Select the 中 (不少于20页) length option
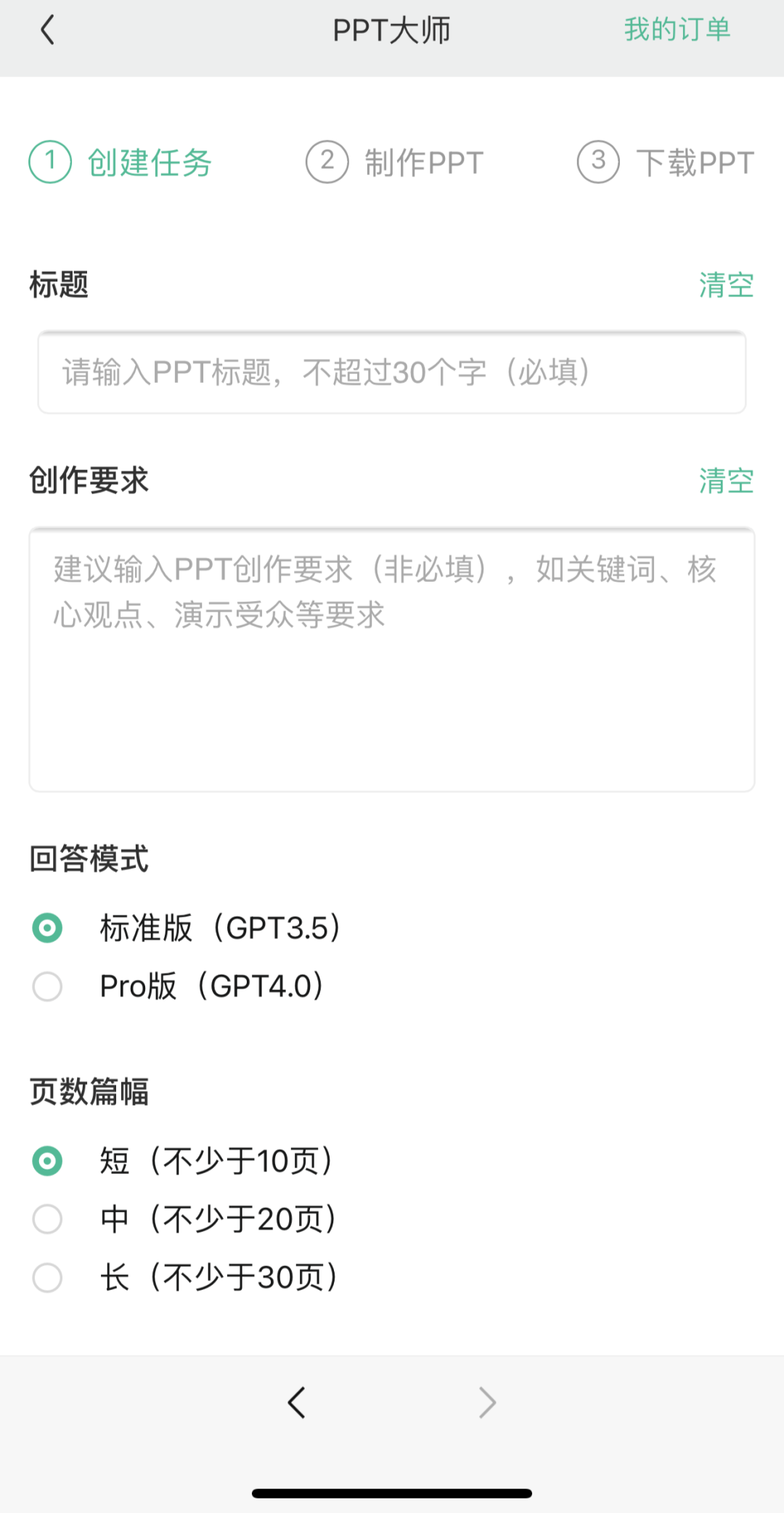This screenshot has width=784, height=1513. (x=47, y=1219)
